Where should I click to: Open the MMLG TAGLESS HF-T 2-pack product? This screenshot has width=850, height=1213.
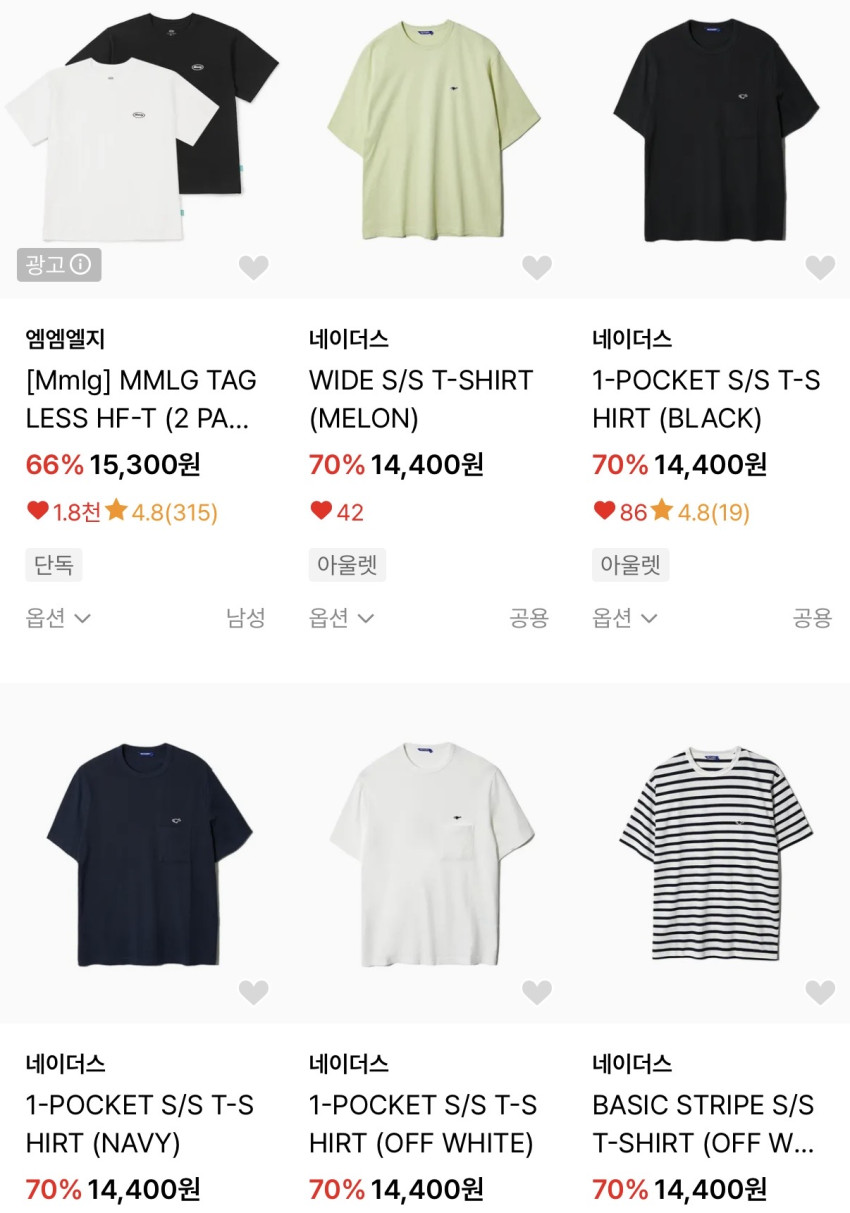click(x=141, y=399)
